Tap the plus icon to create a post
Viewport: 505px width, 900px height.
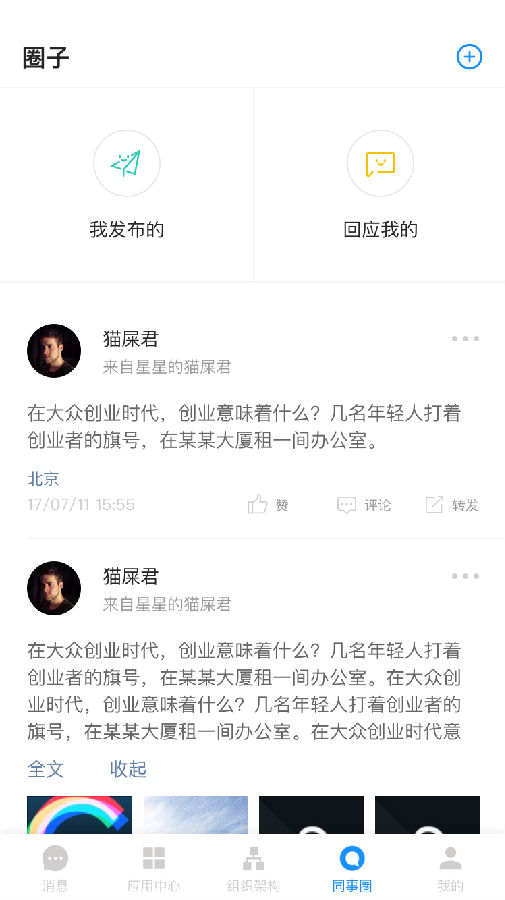click(x=469, y=57)
